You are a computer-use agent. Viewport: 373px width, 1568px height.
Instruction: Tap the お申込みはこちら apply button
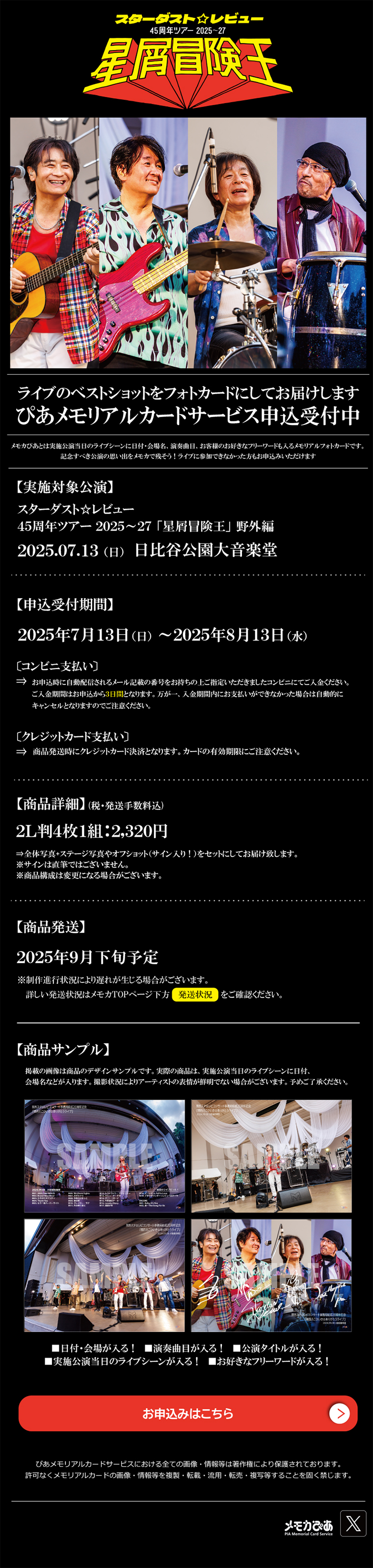click(187, 1413)
